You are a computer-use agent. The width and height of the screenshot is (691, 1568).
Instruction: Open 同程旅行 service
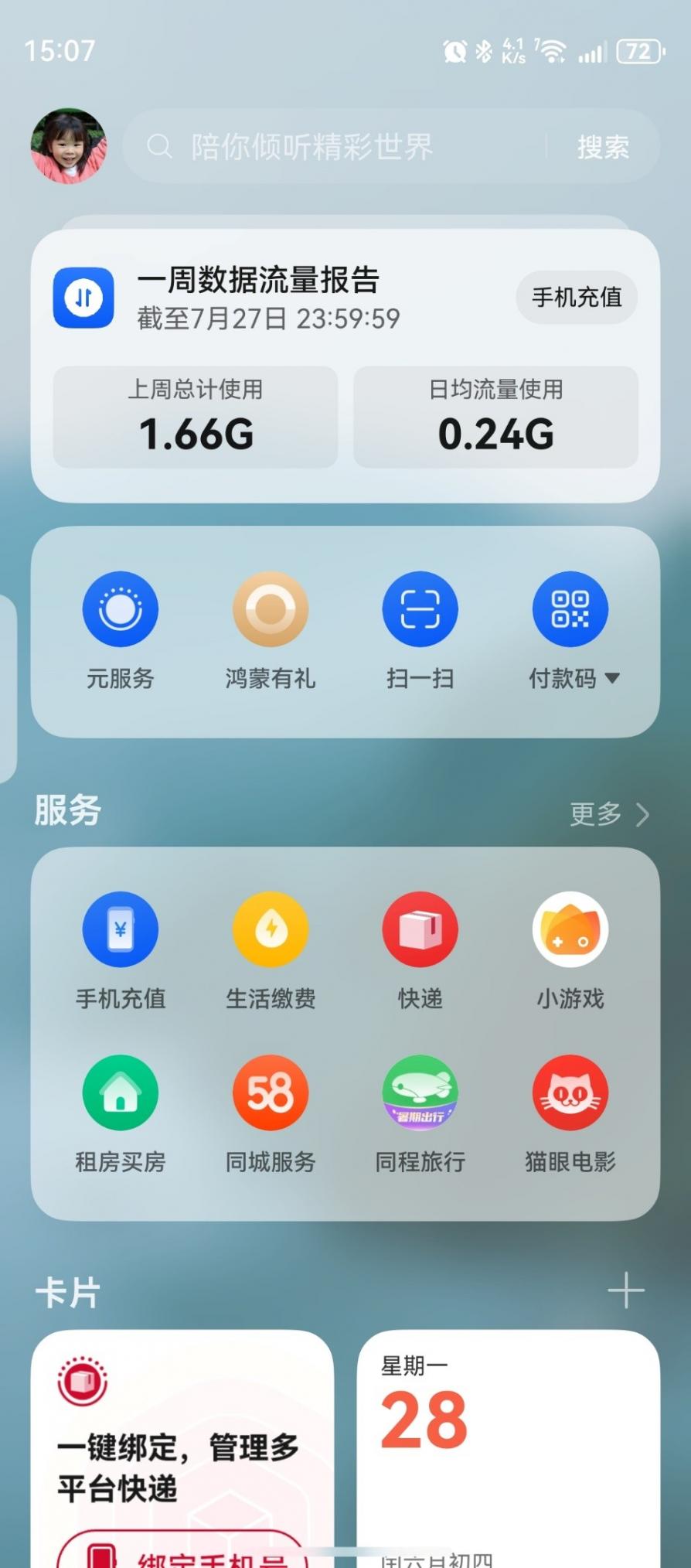tap(420, 1093)
